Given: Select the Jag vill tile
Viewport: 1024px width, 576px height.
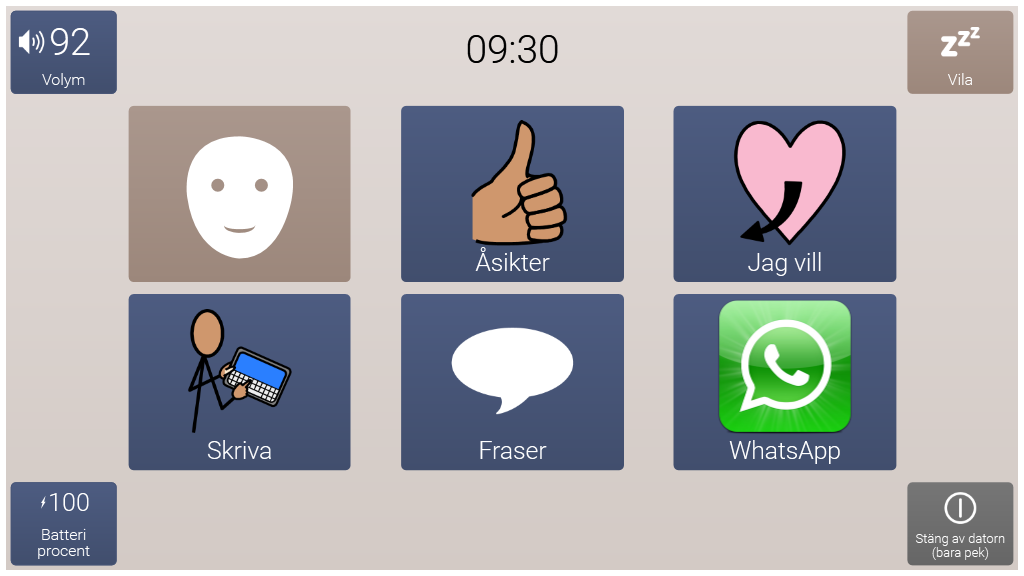Looking at the screenshot, I should (784, 194).
